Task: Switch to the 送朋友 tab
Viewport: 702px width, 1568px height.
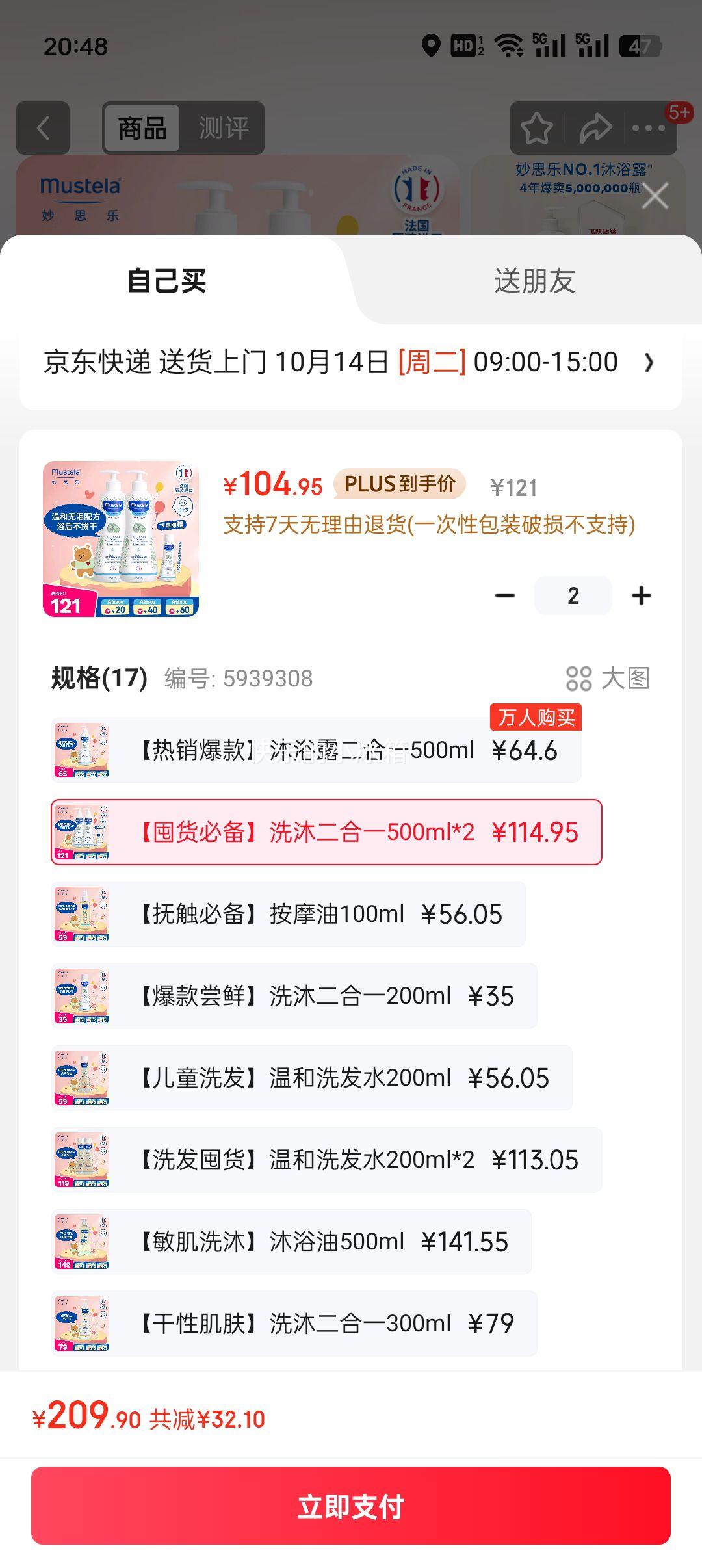Action: 534,281
